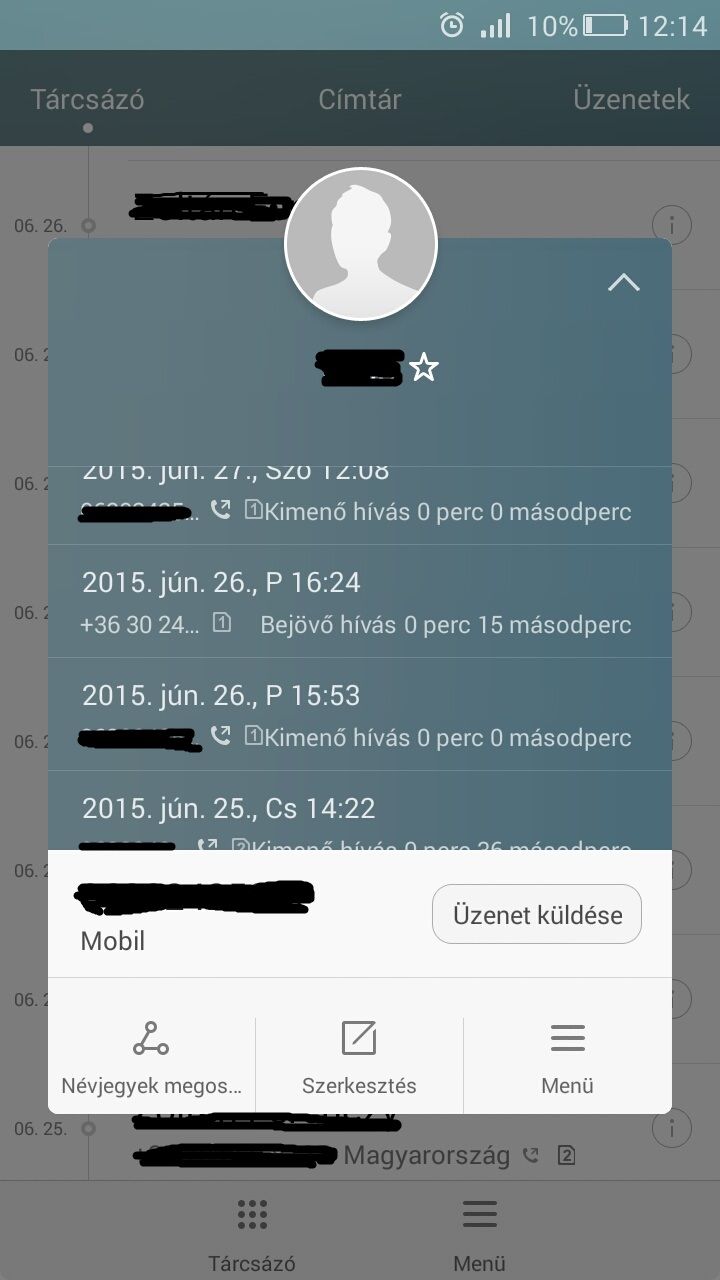720x1280 pixels.
Task: Open the contact card's Menü option
Action: pos(567,1056)
